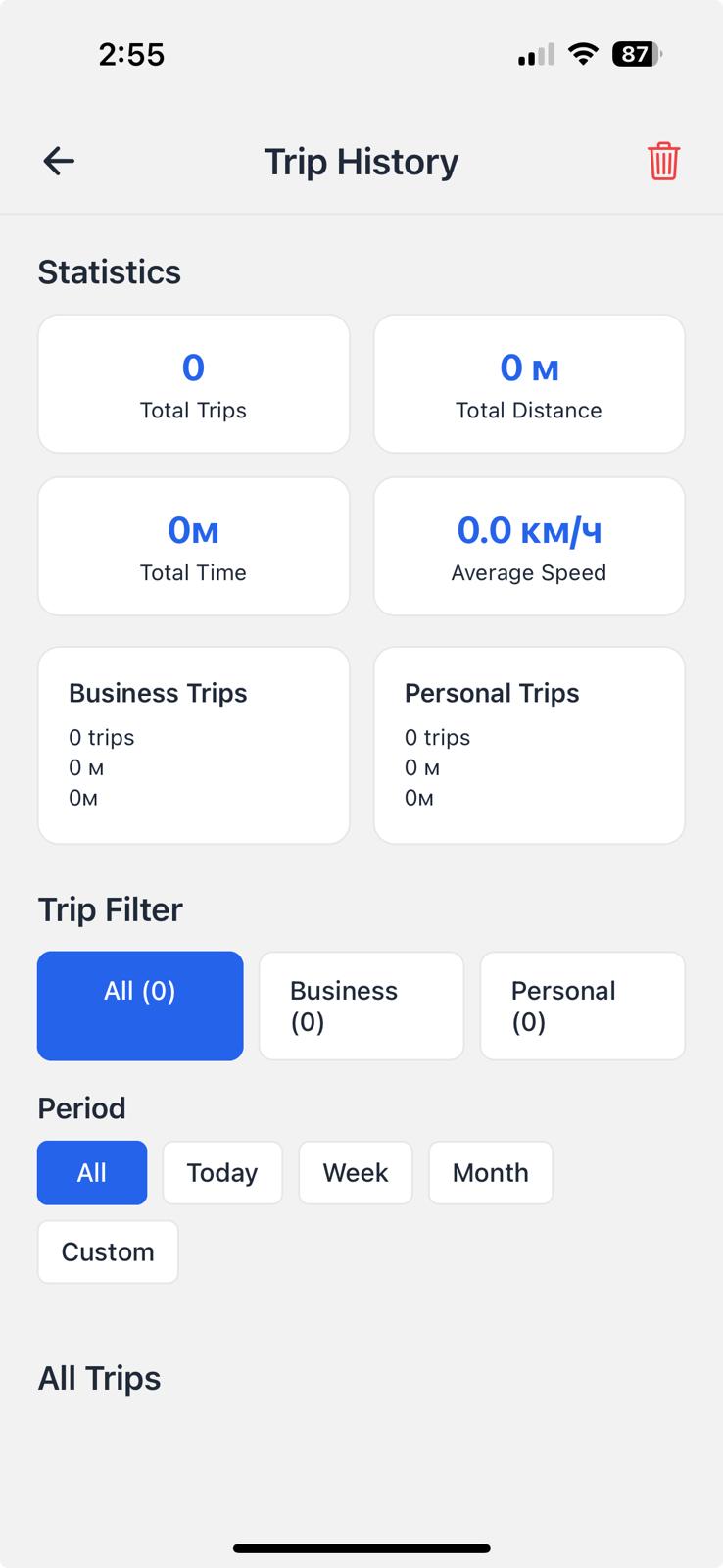The width and height of the screenshot is (723, 1568).
Task: Go back using the arrow icon
Action: pos(59,161)
